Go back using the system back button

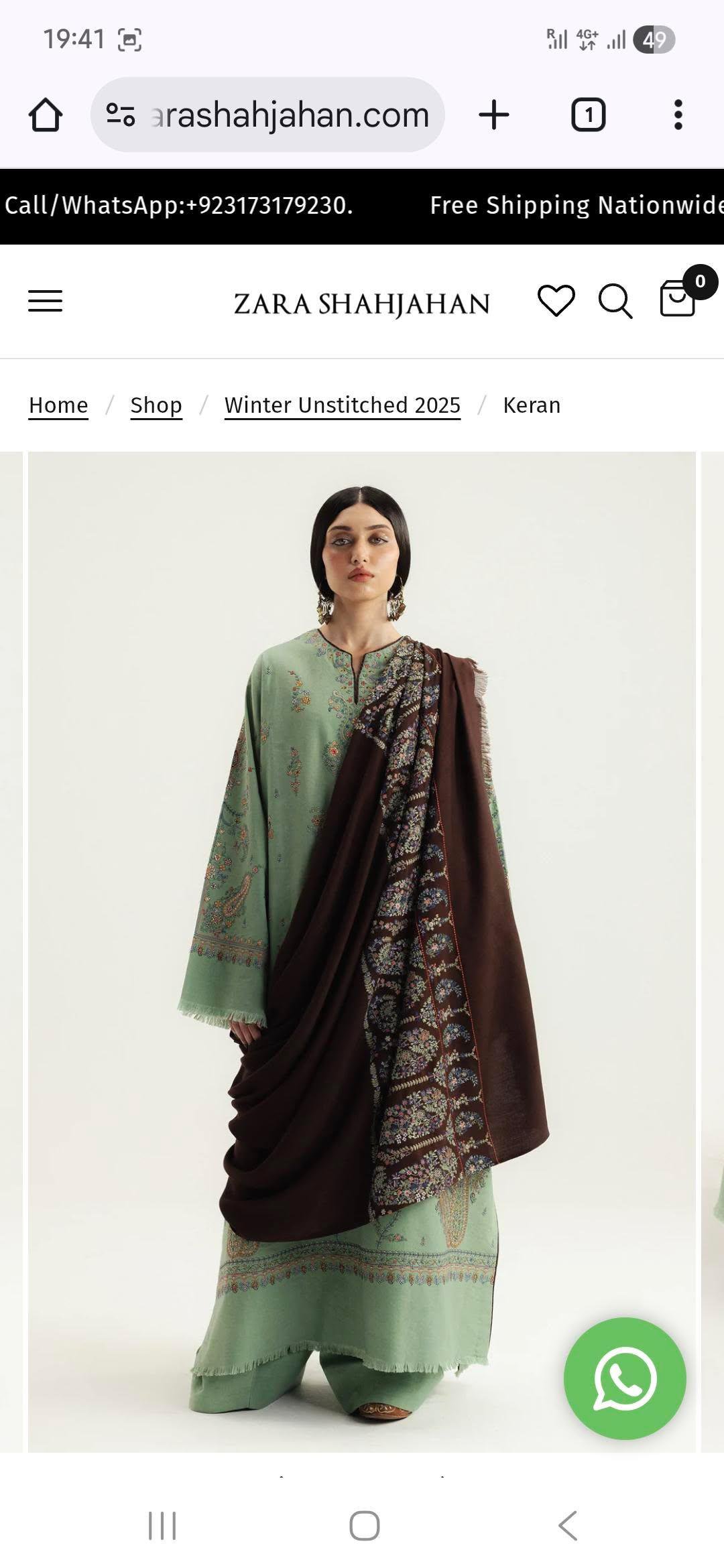(567, 1526)
